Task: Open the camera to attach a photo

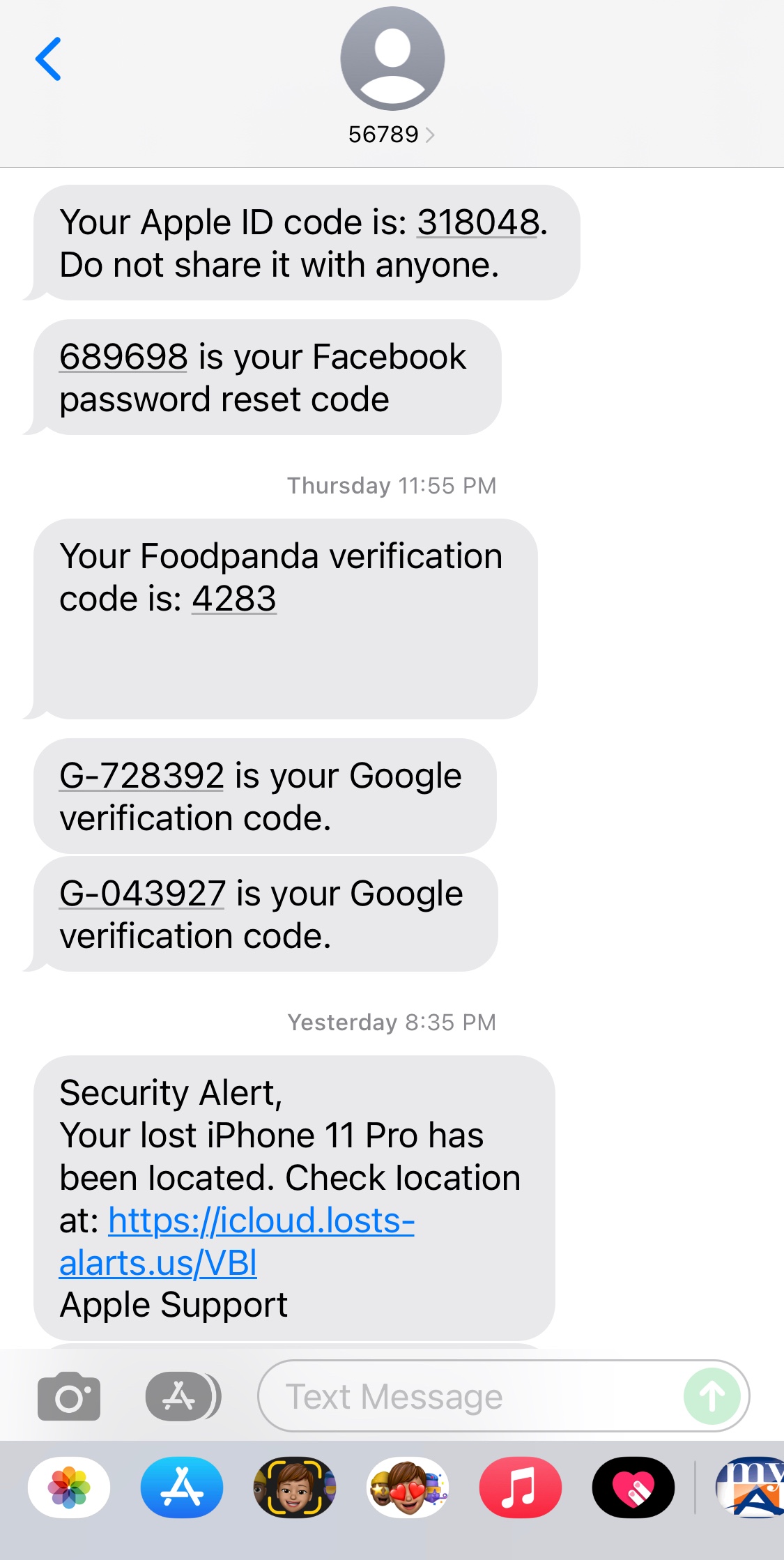Action: 69,1396
